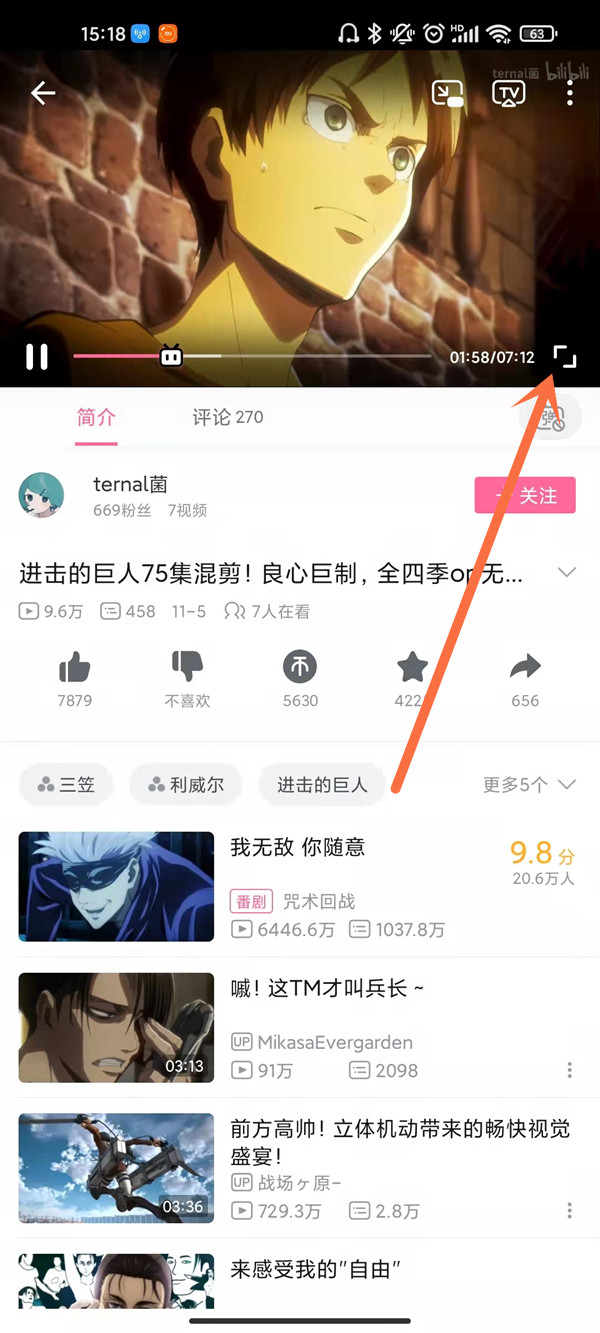
Task: Open the player overflow menu
Action: click(569, 94)
